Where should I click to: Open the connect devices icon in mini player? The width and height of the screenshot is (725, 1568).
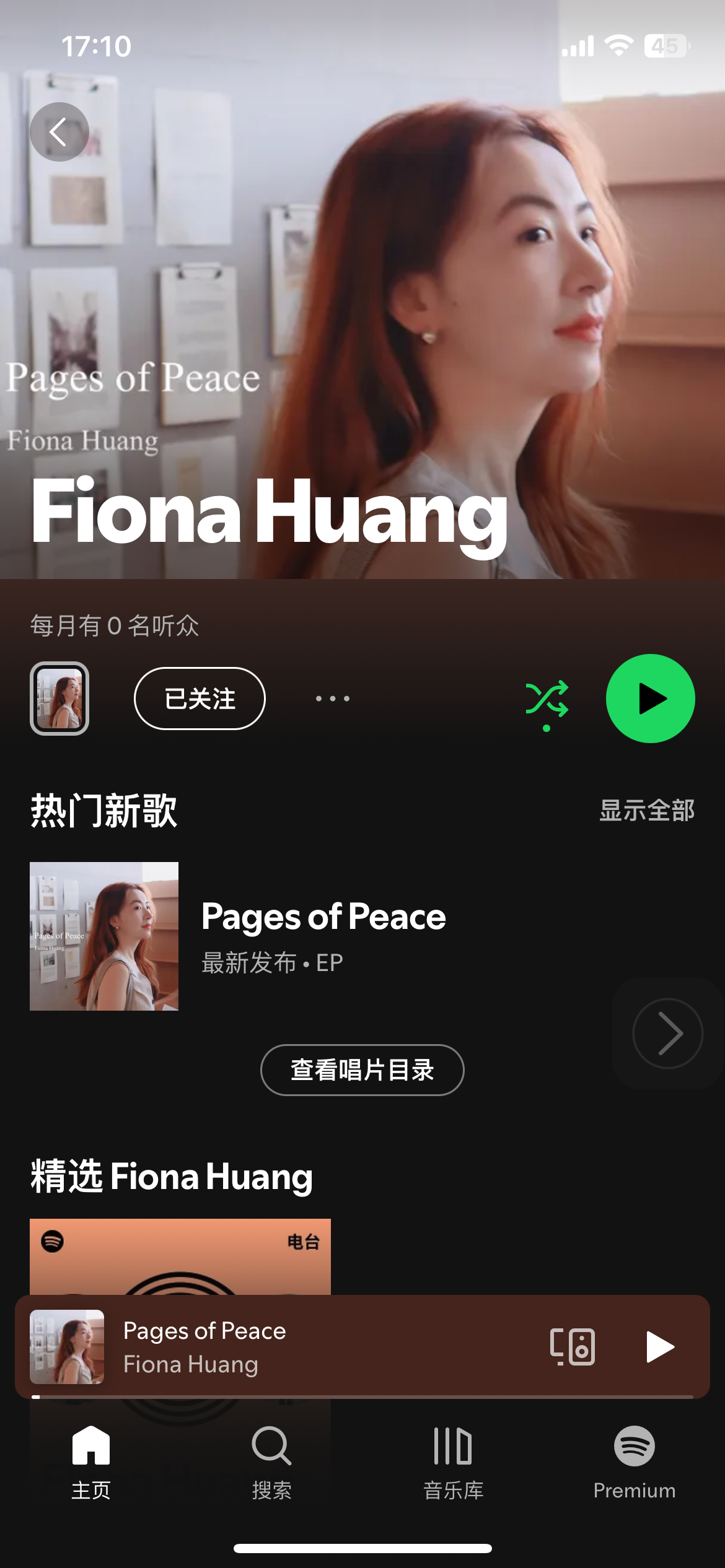tap(573, 1347)
